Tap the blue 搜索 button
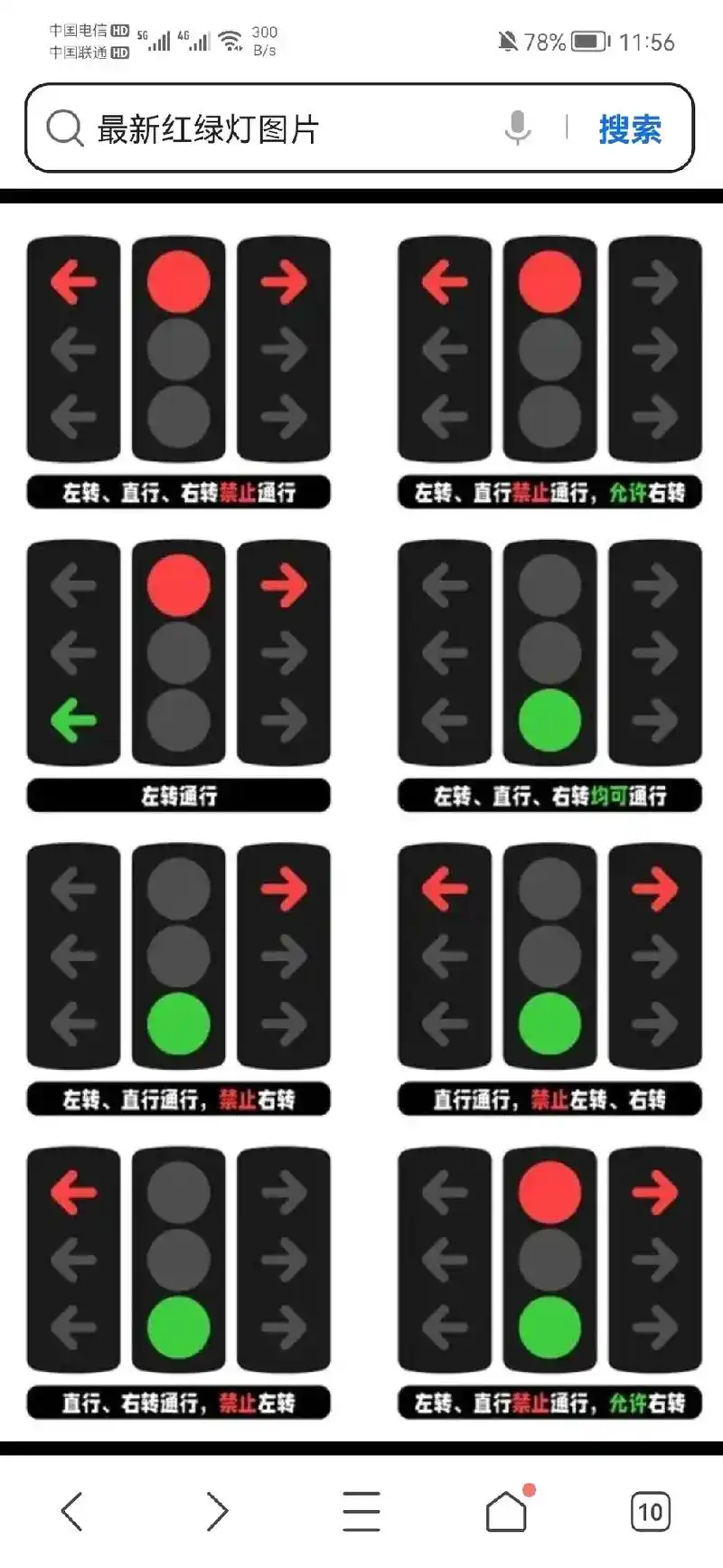723x1568 pixels. (x=630, y=129)
